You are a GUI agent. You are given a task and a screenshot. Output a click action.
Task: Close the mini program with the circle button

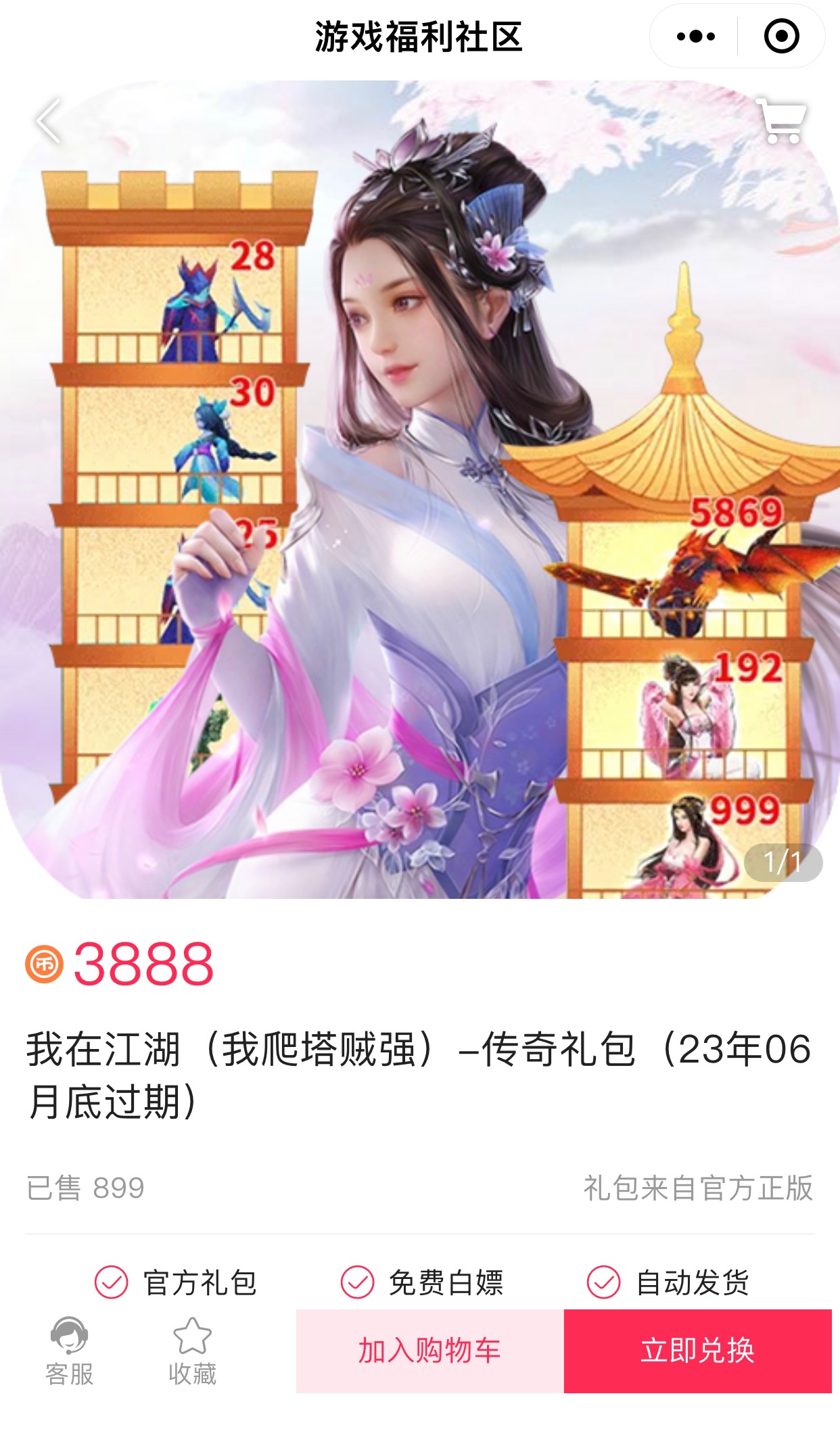point(781,36)
